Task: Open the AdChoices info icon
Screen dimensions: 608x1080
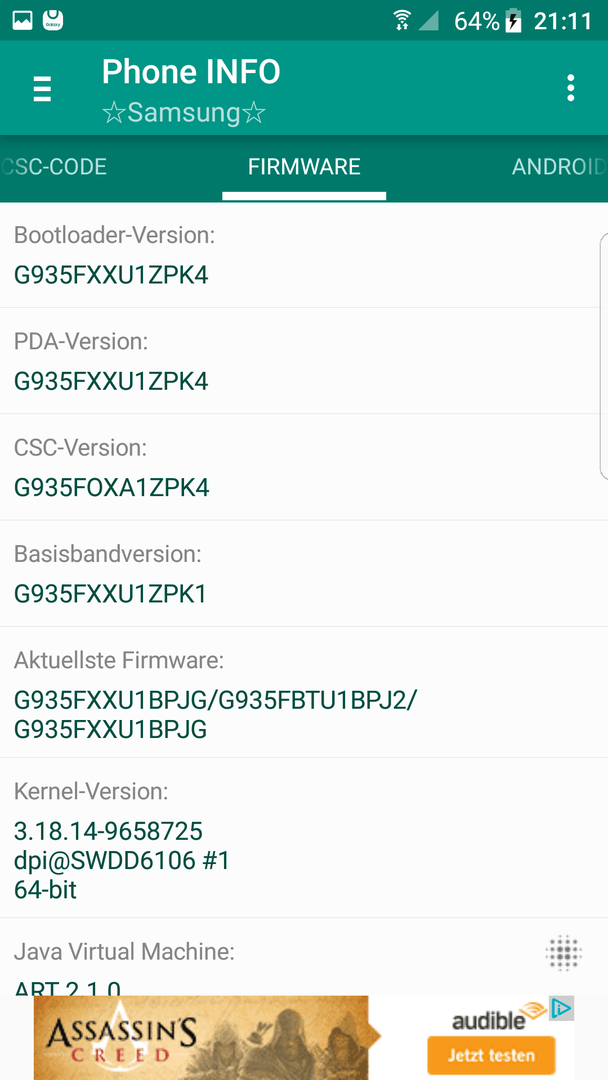Action: tap(562, 1009)
